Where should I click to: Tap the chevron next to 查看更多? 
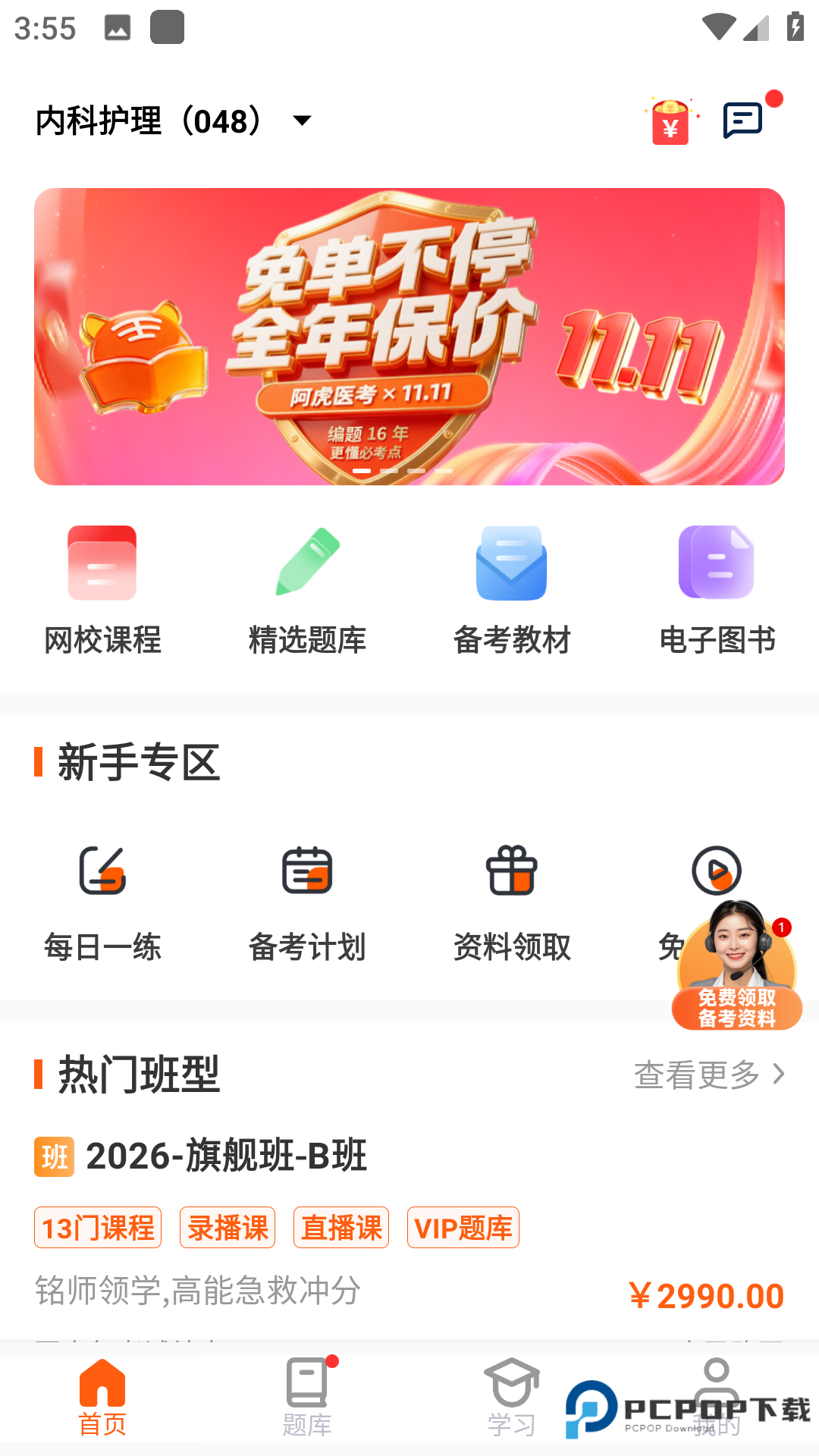pos(778,1074)
